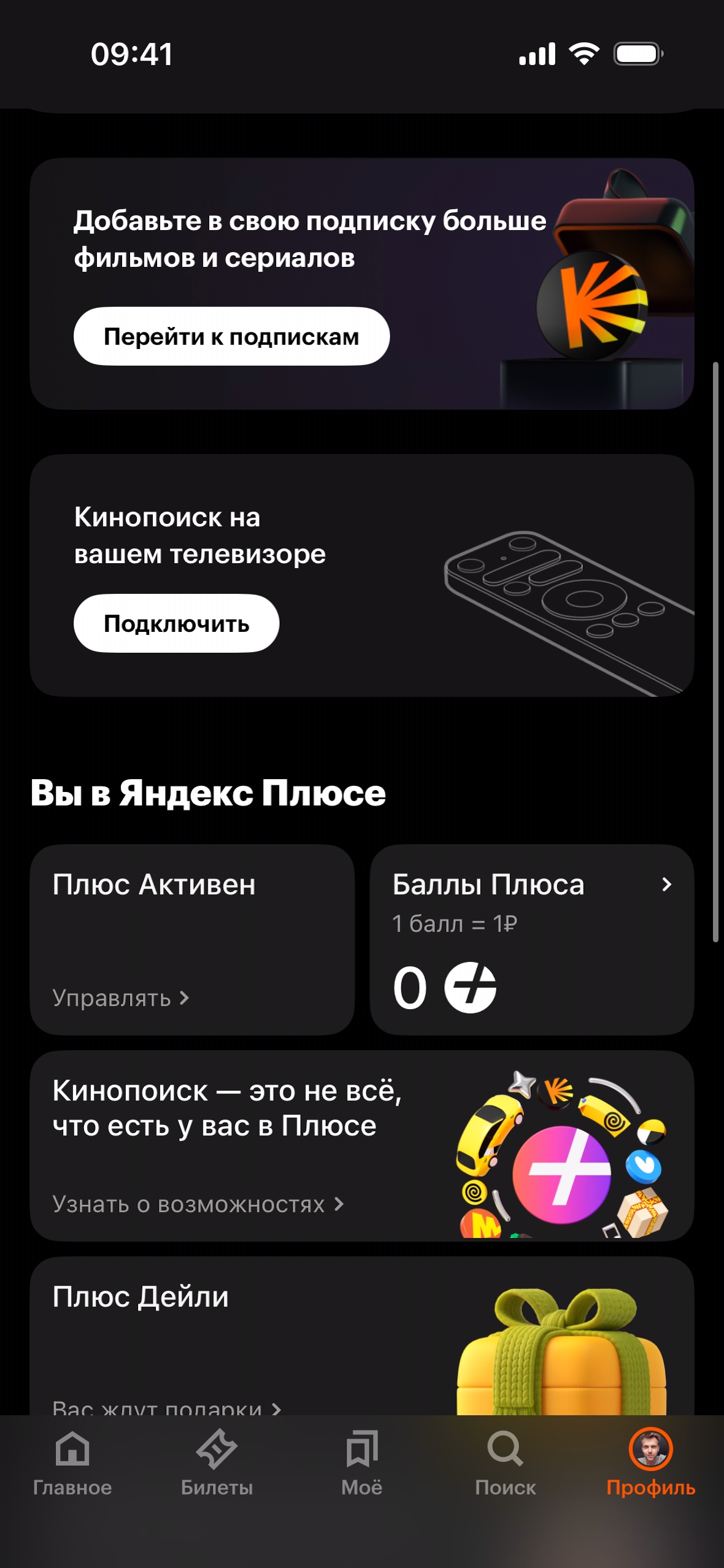This screenshot has height=1568, width=724.
Task: Switch to the «Моё» tab
Action: (361, 1462)
